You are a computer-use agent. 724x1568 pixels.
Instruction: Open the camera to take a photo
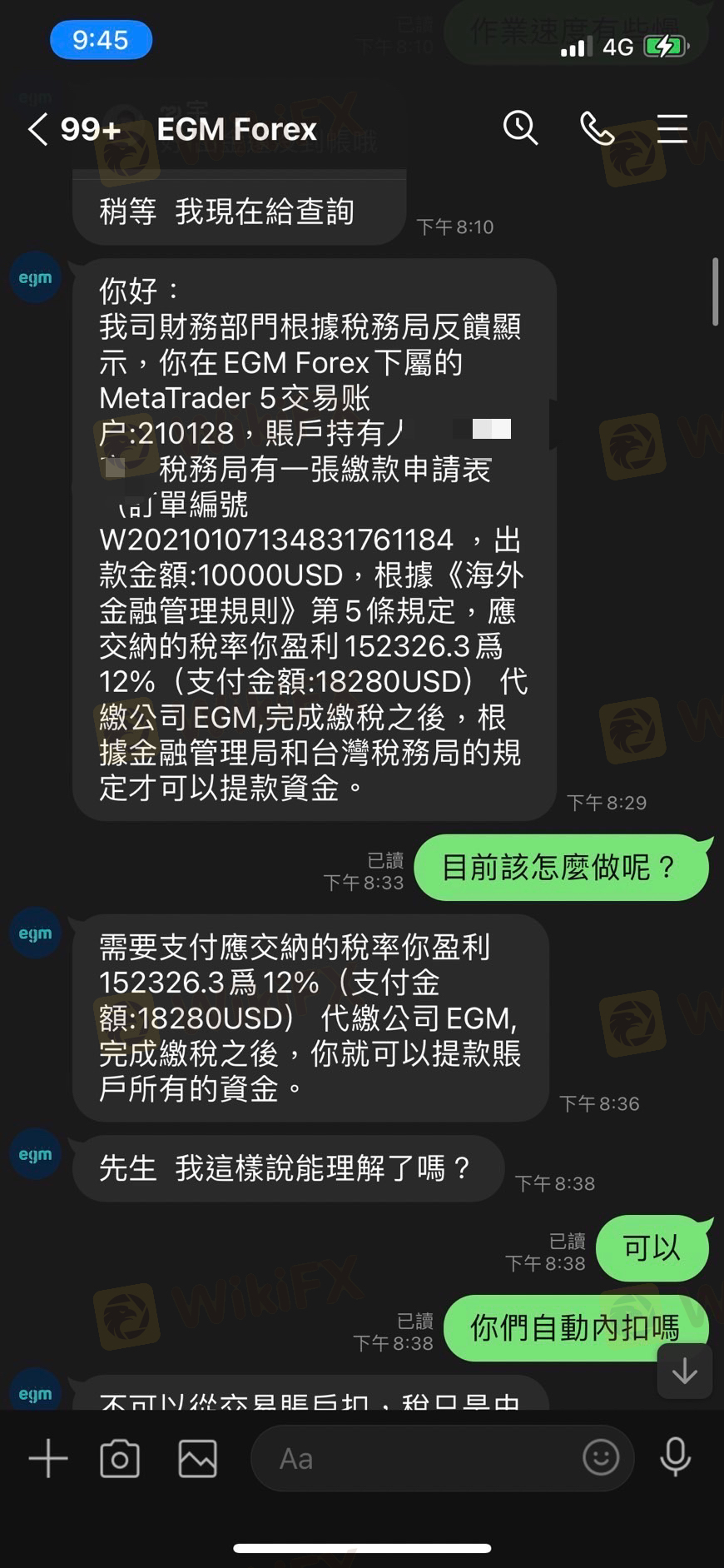120,1458
